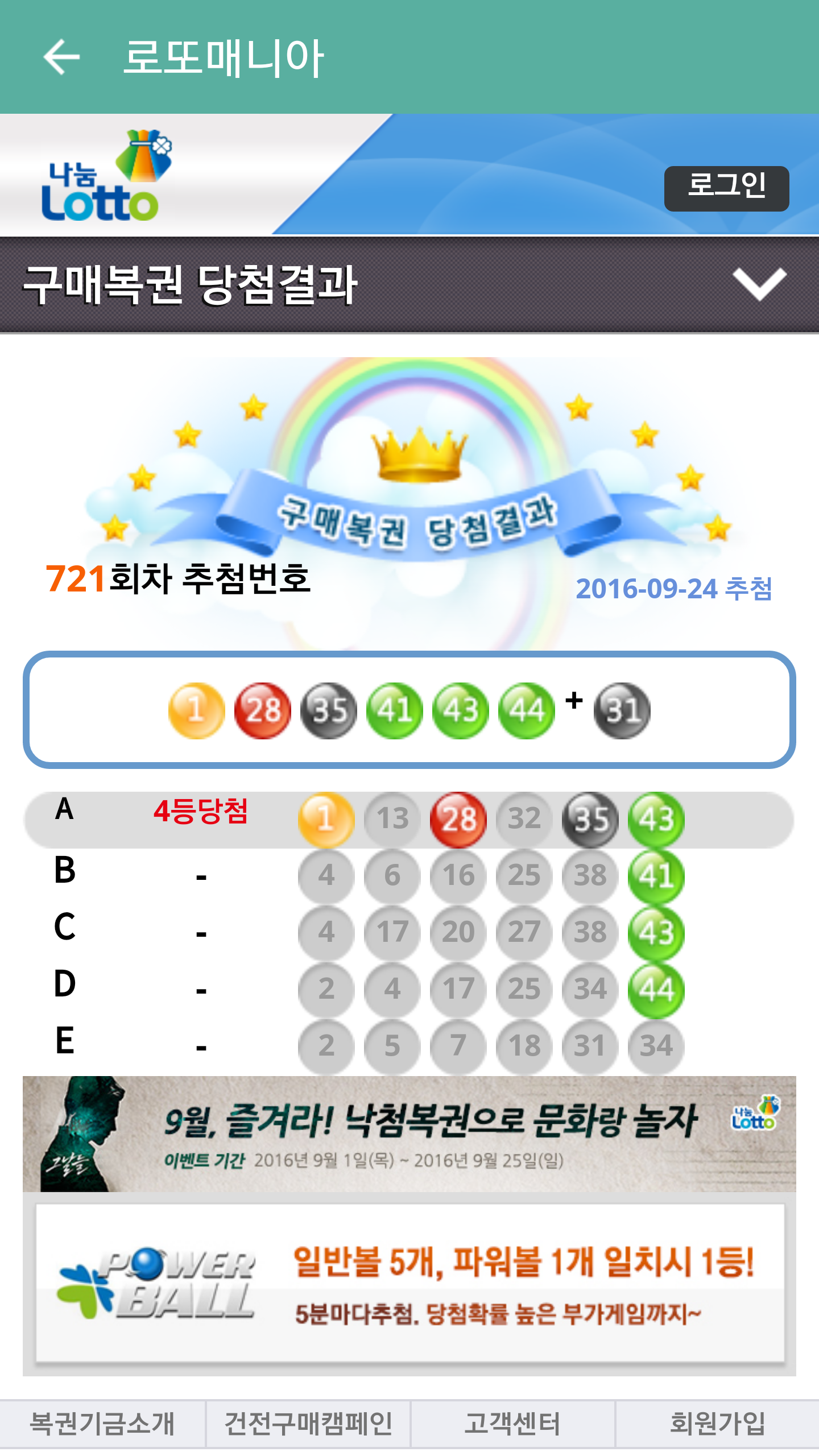Viewport: 819px width, 1456px height.
Task: Open the 복권기금소개 footer link
Action: coord(102,1424)
